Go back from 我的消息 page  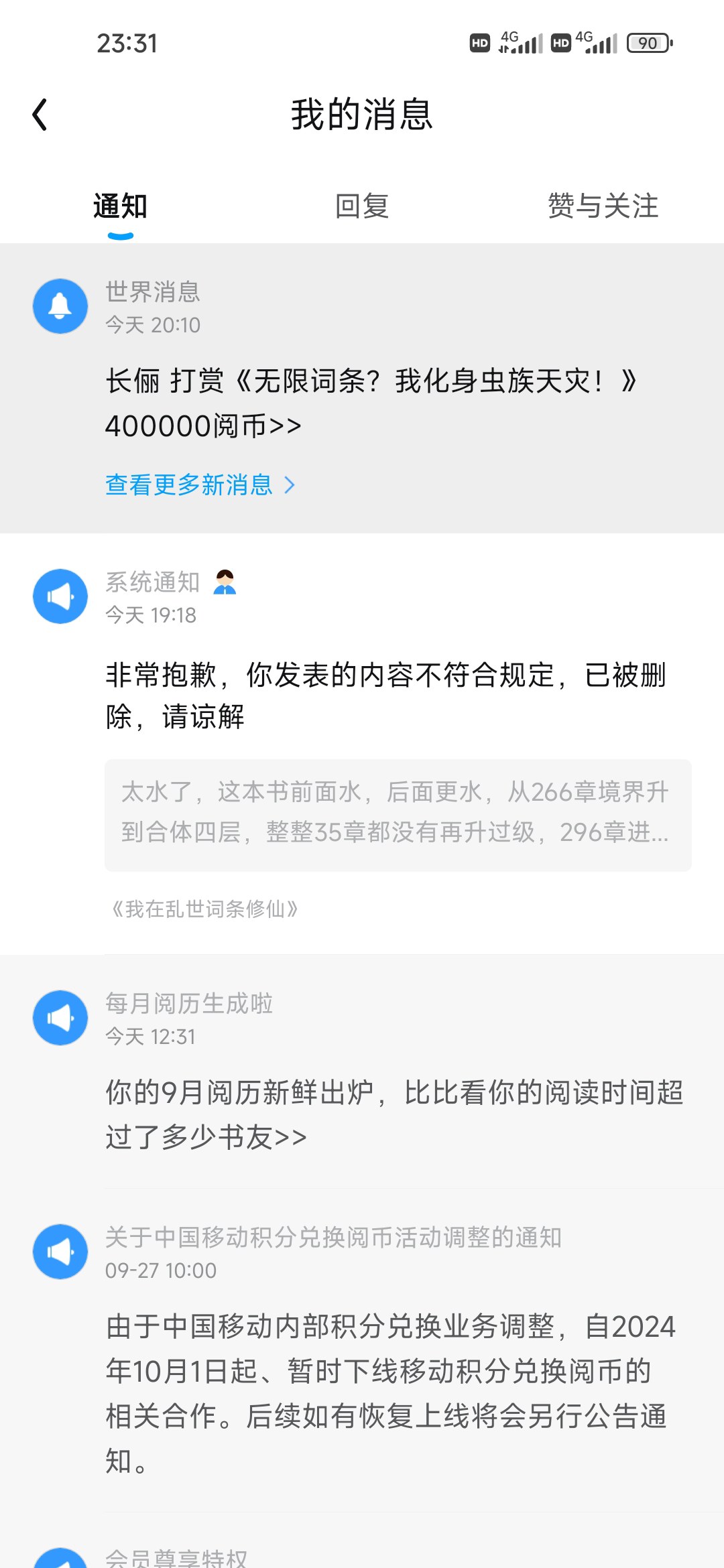point(40,115)
